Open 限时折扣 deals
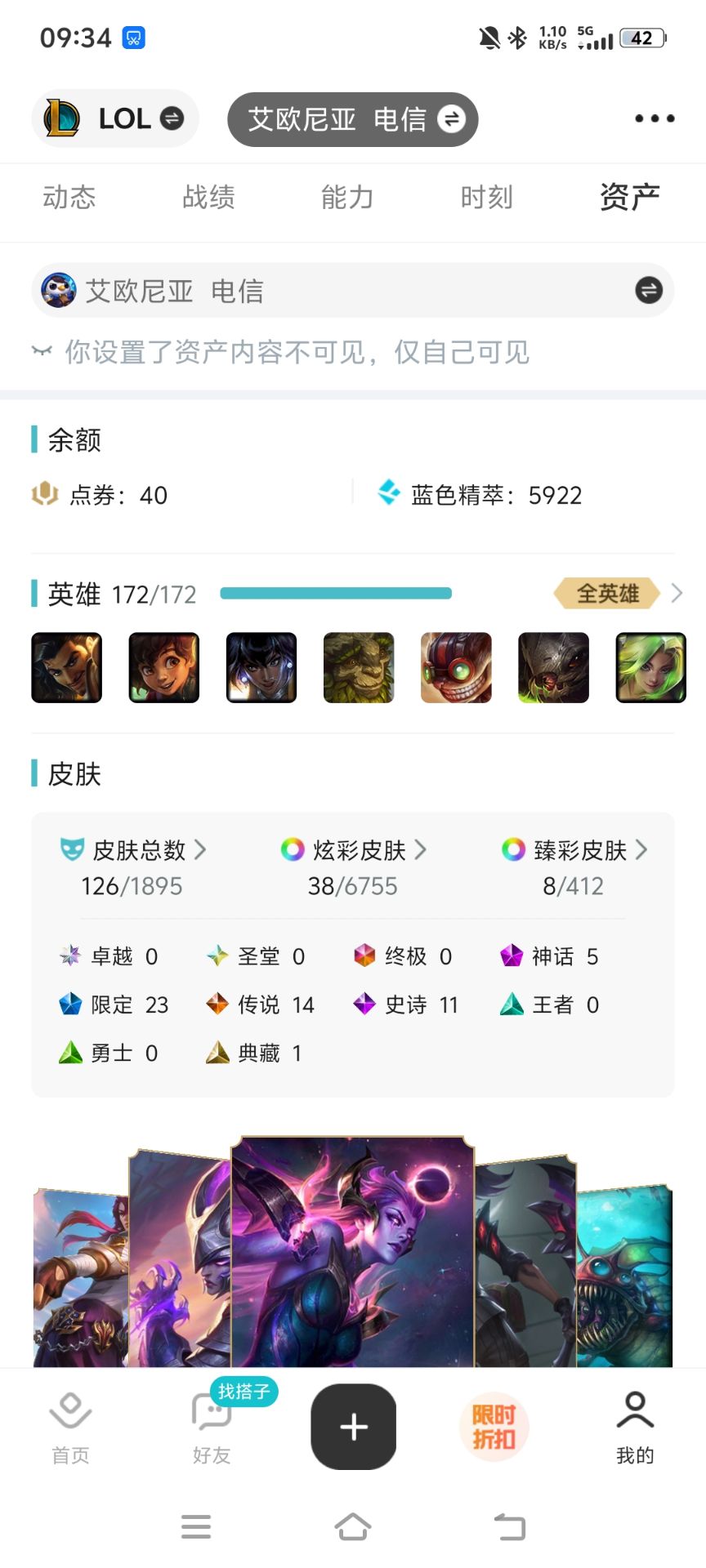Image resolution: width=706 pixels, height=1568 pixels. pos(494,1427)
